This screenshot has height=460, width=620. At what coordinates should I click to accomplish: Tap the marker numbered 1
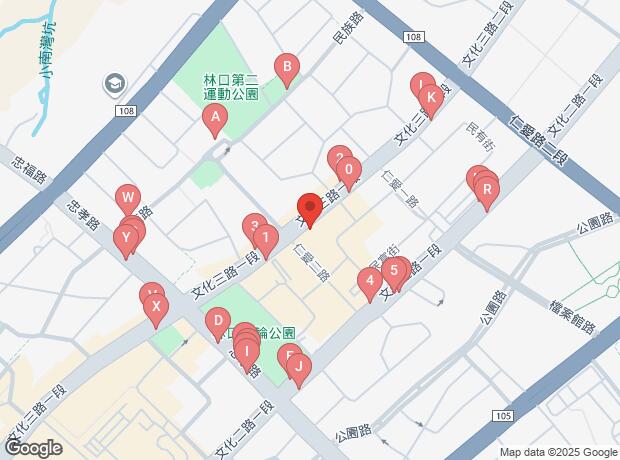265,238
